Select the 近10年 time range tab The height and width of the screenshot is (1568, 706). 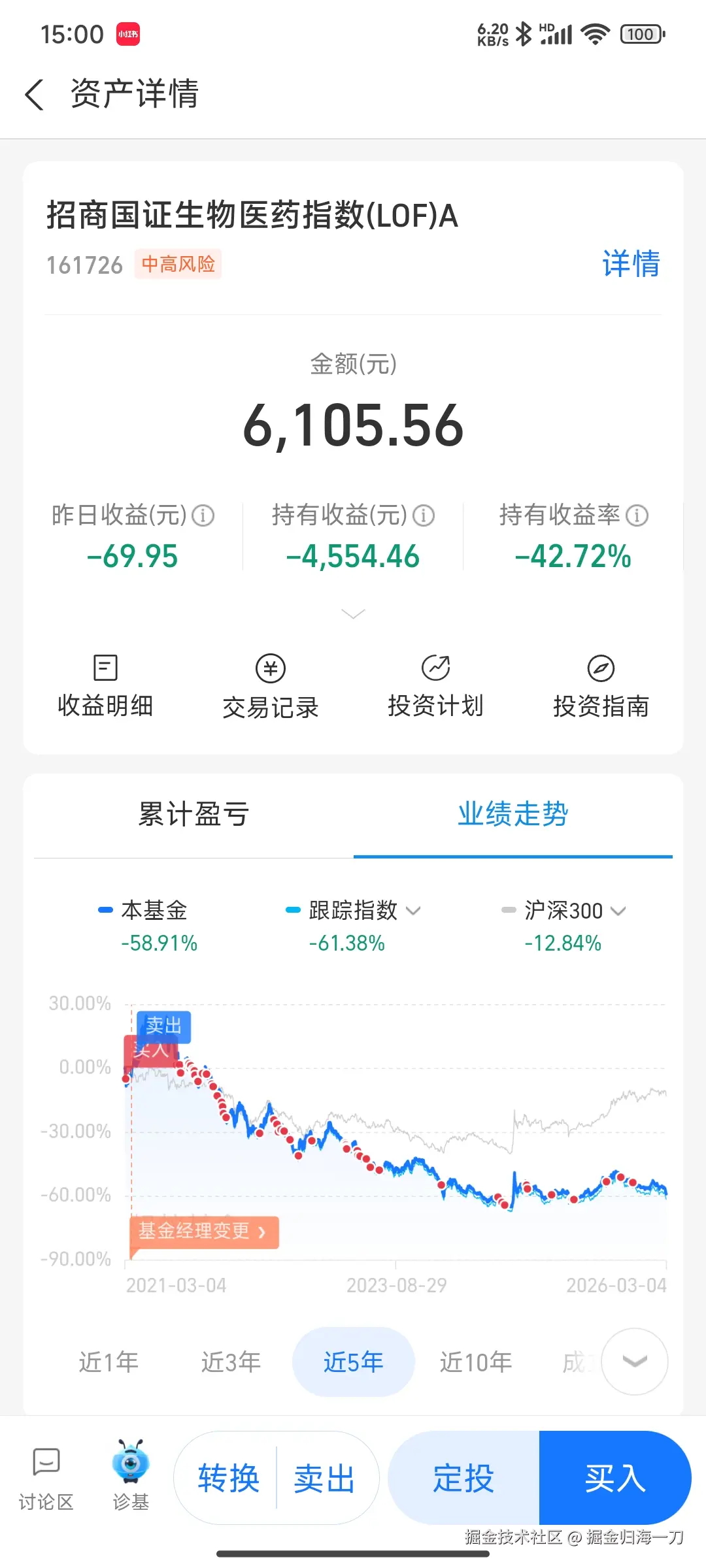click(x=475, y=1362)
